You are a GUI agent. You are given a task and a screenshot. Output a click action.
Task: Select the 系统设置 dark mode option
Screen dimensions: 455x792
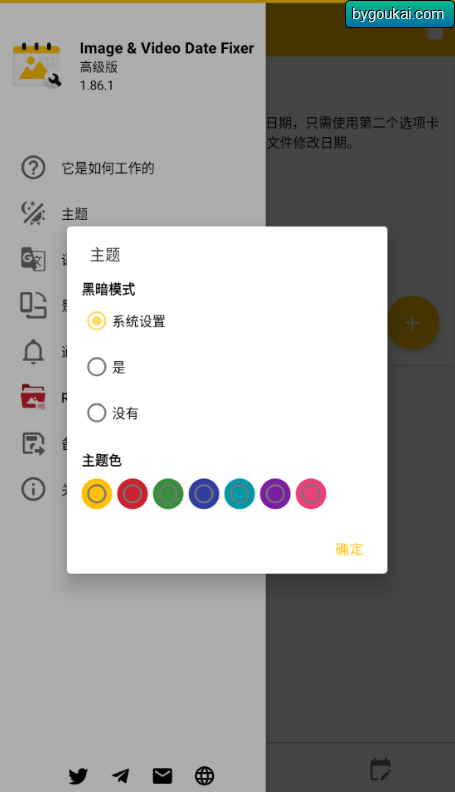tap(126, 321)
